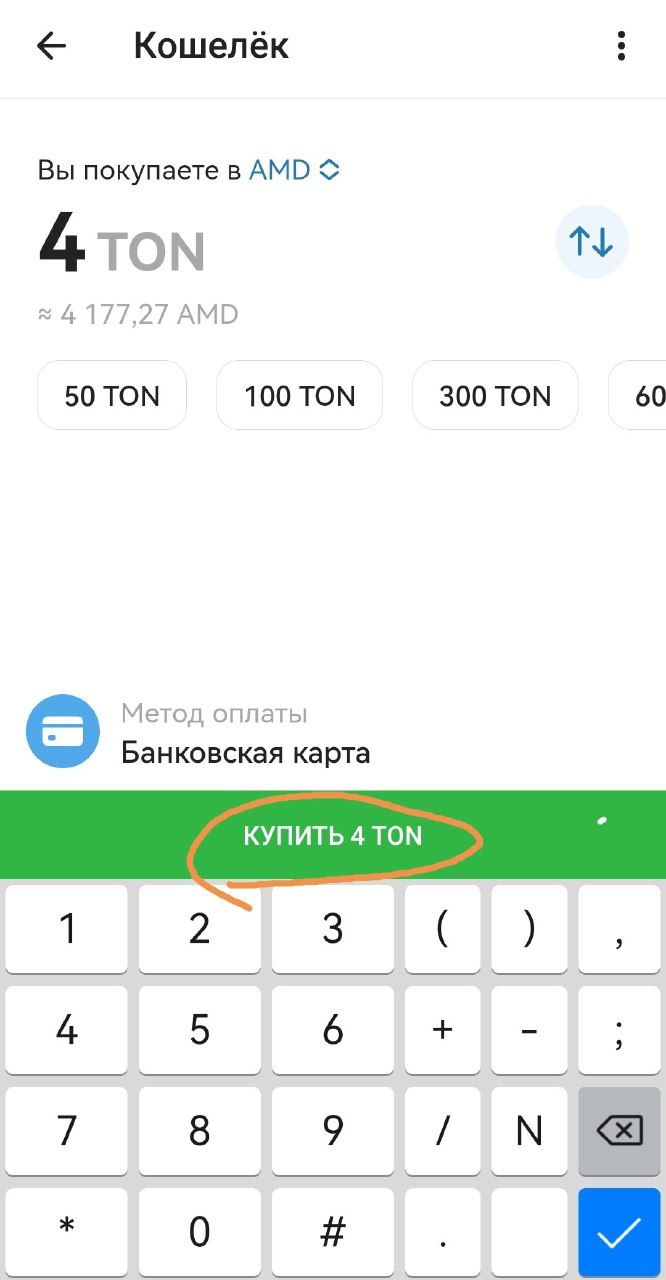Change the AMD purchase currency
666x1280 pixels.
(x=294, y=170)
